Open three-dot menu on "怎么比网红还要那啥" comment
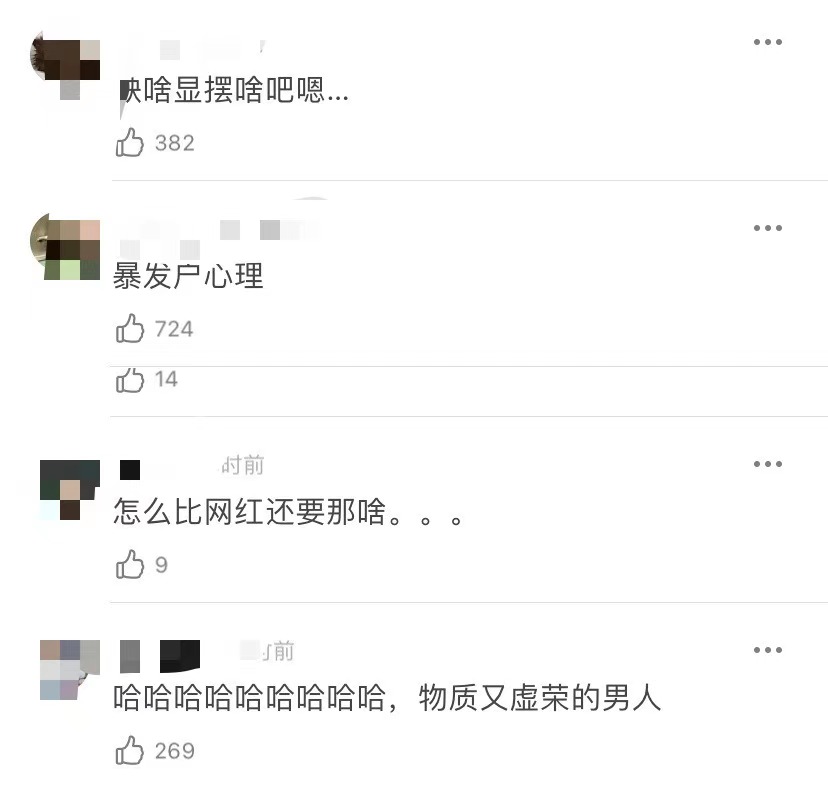Screen dimensions: 828x785 [767, 464]
